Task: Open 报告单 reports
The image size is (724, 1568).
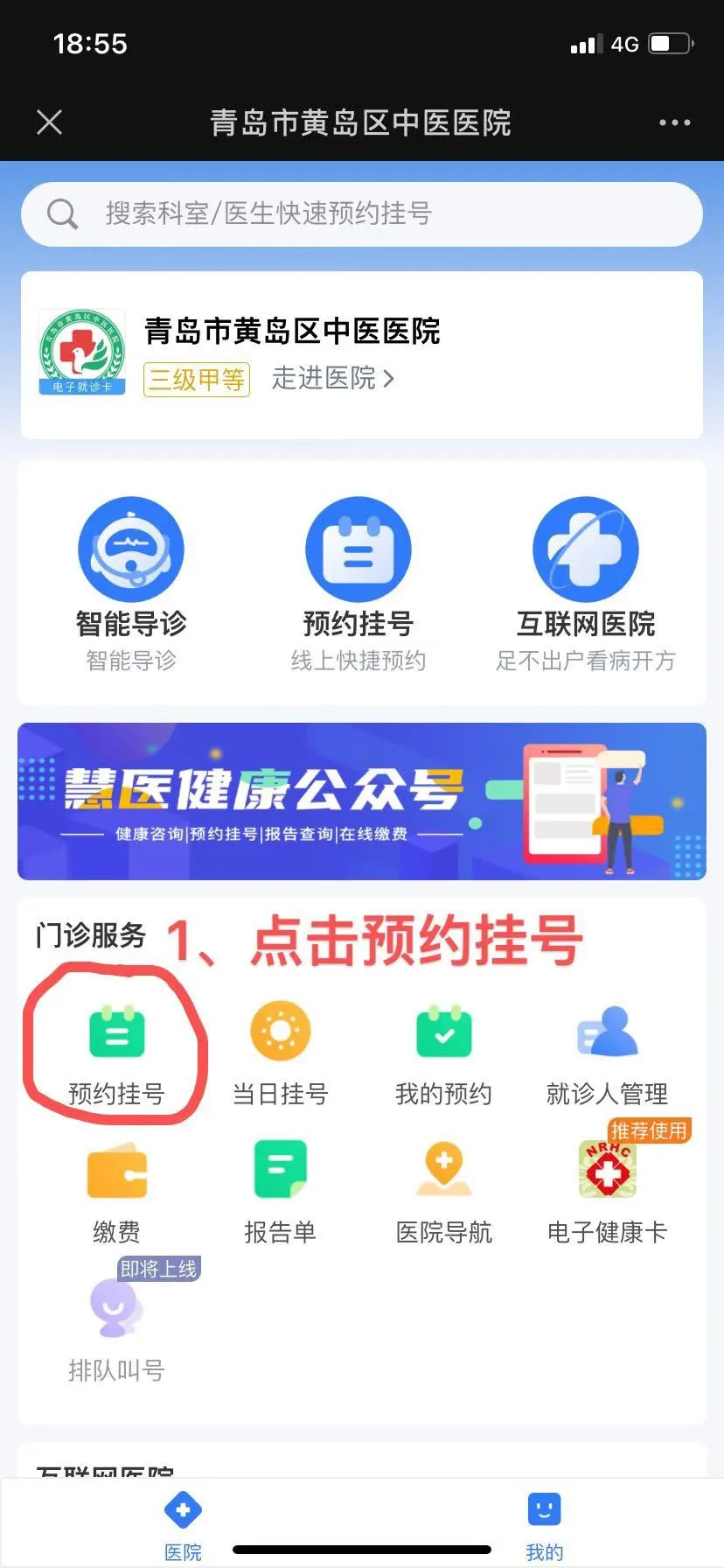Action: (x=280, y=1192)
